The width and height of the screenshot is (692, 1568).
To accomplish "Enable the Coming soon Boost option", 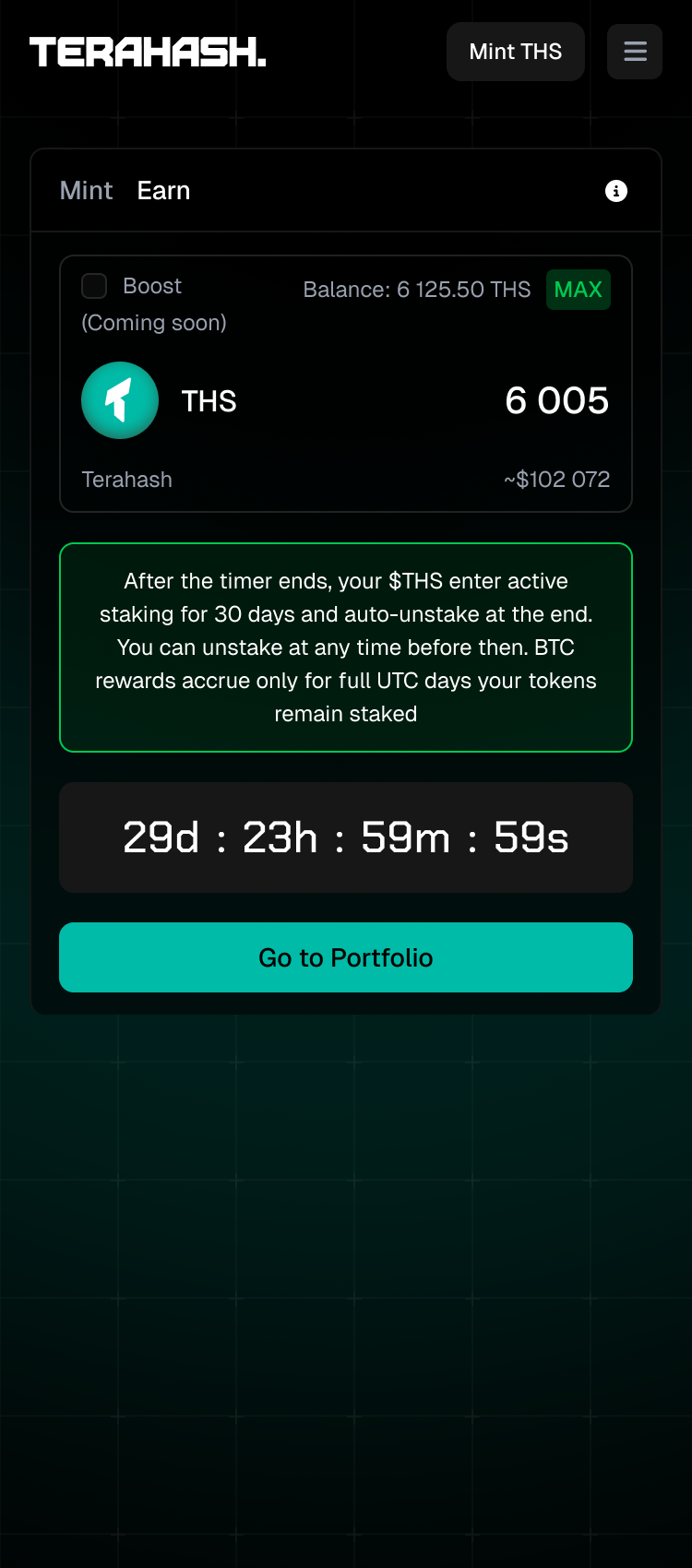I will pos(94,286).
